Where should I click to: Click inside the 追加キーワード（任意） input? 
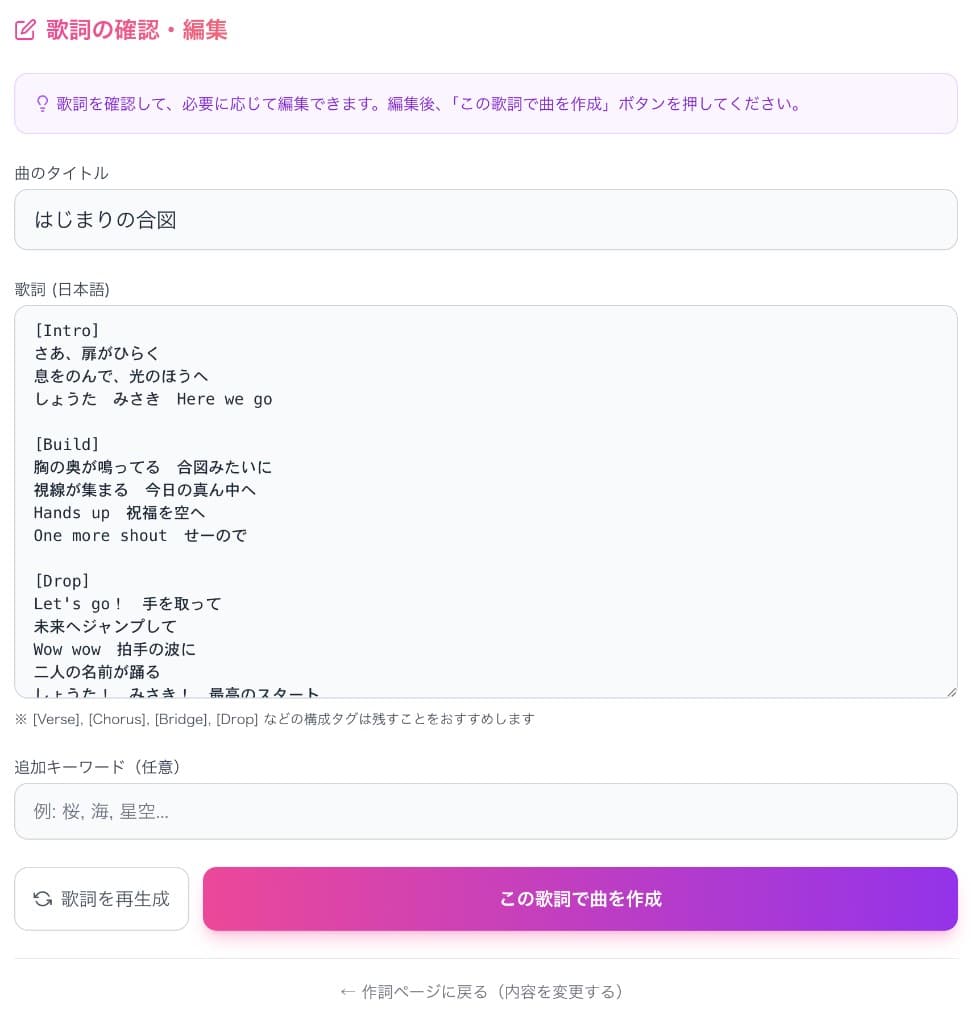coord(485,811)
